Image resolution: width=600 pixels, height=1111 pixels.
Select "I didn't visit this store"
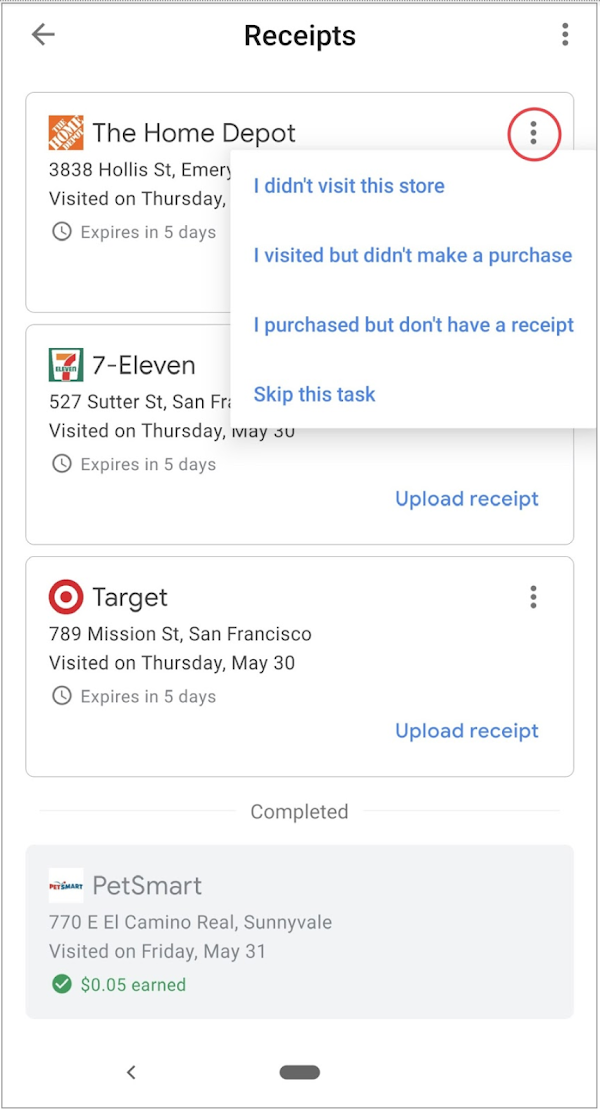point(349,186)
